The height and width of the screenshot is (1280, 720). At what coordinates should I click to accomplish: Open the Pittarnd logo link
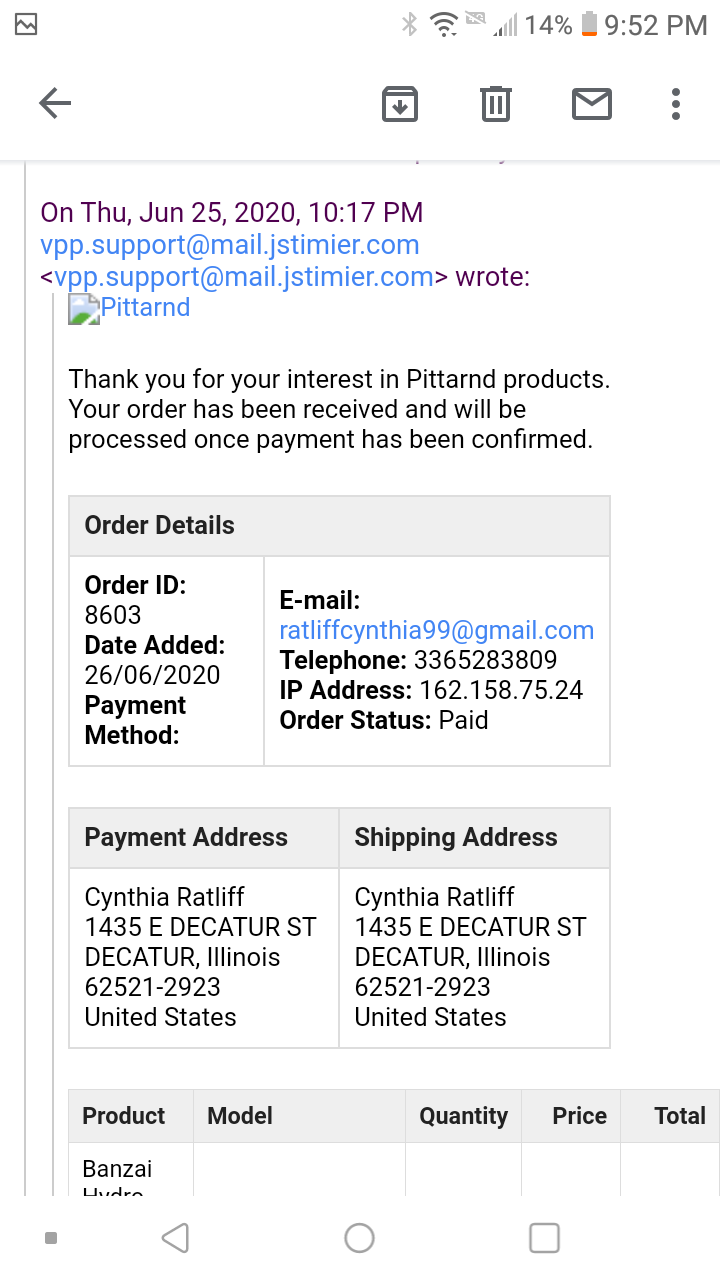(x=129, y=308)
